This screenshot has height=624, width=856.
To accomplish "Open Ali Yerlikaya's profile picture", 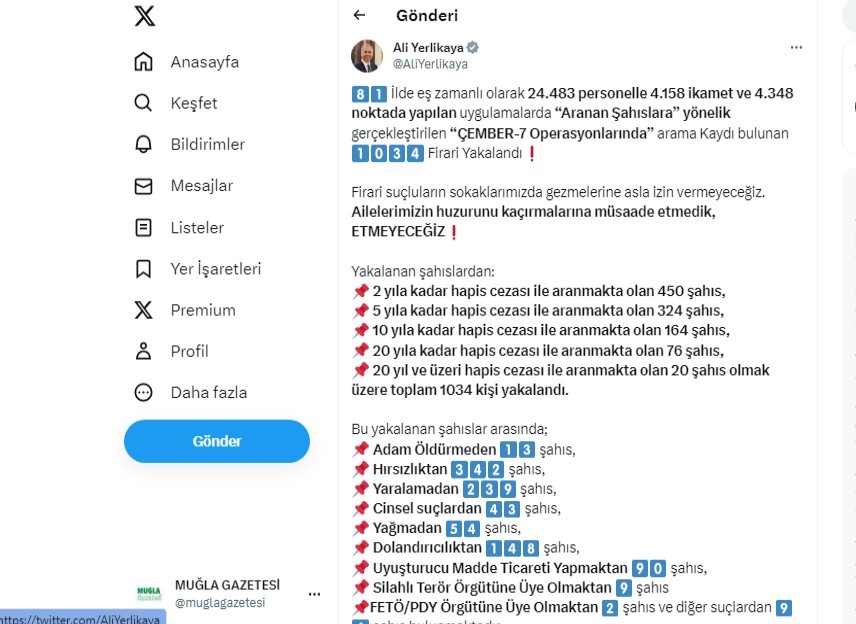I will 367,56.
